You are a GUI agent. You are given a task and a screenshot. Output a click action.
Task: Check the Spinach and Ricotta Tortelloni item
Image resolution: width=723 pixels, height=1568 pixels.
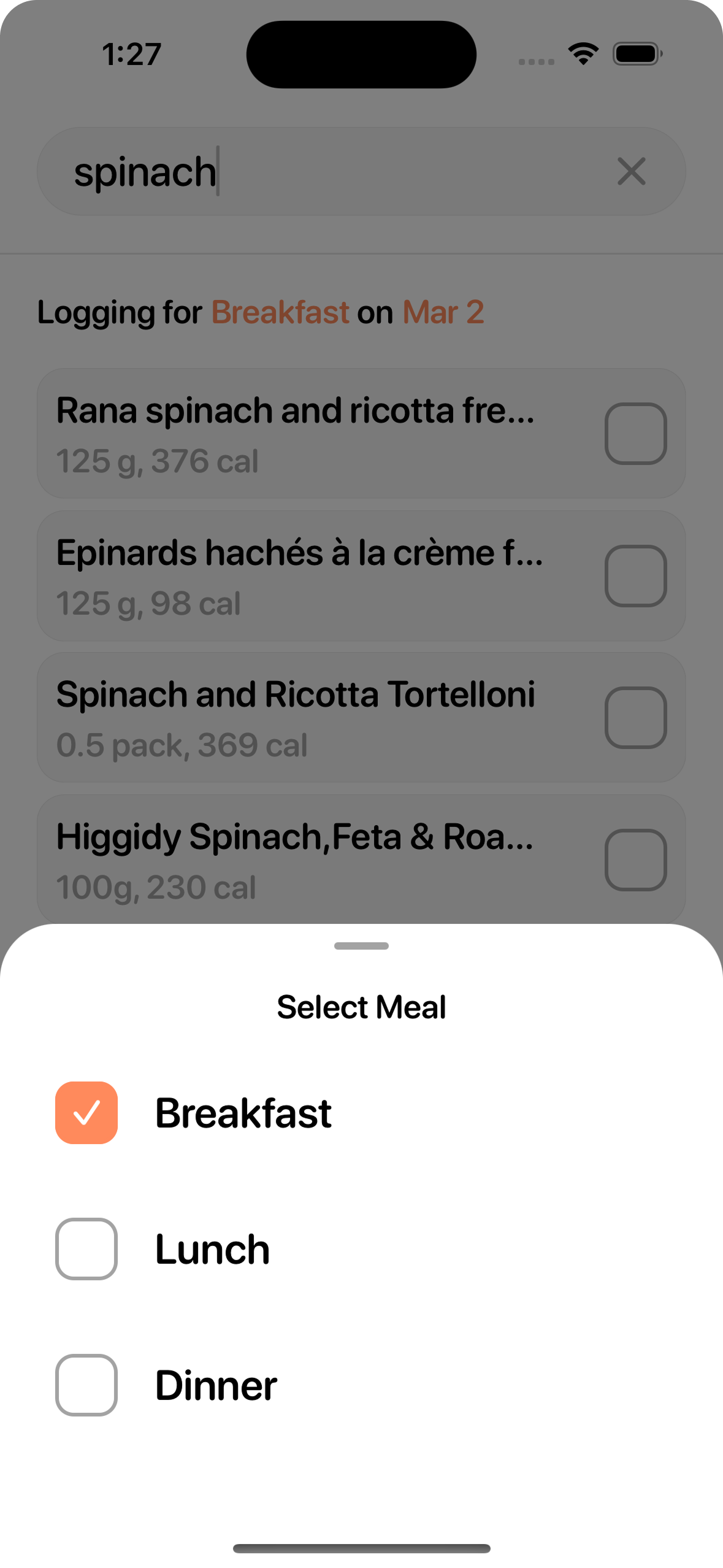pyautogui.click(x=635, y=717)
